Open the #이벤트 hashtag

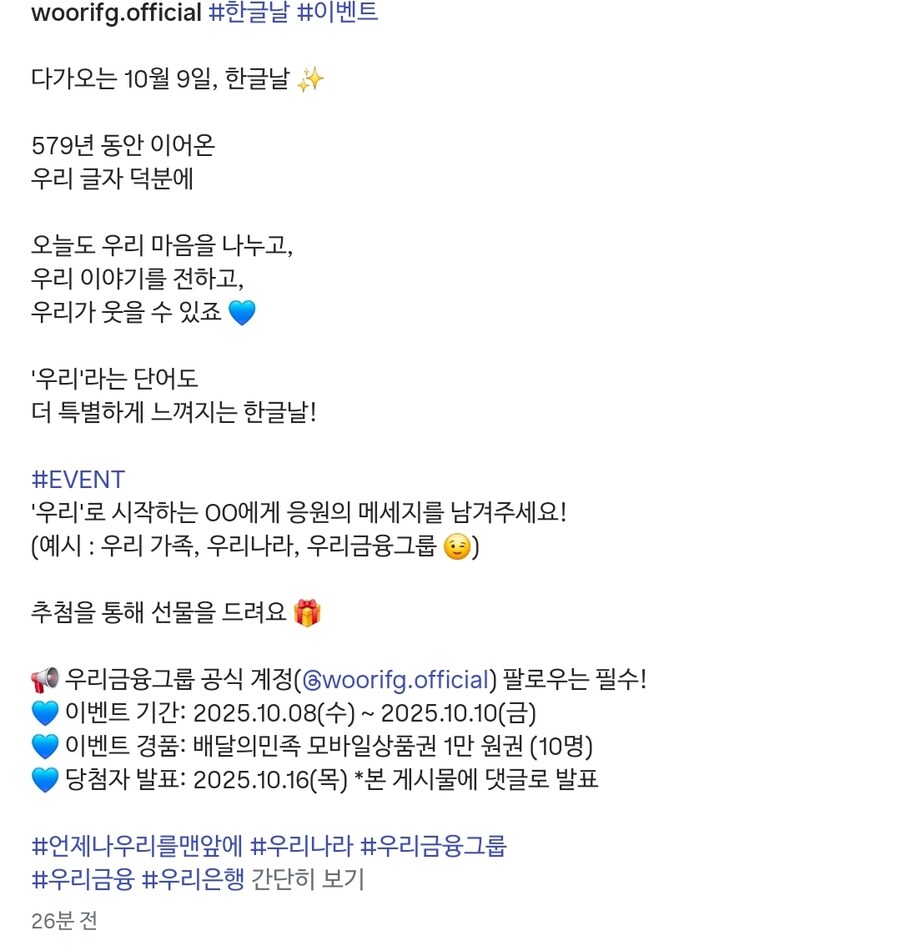[x=338, y=14]
